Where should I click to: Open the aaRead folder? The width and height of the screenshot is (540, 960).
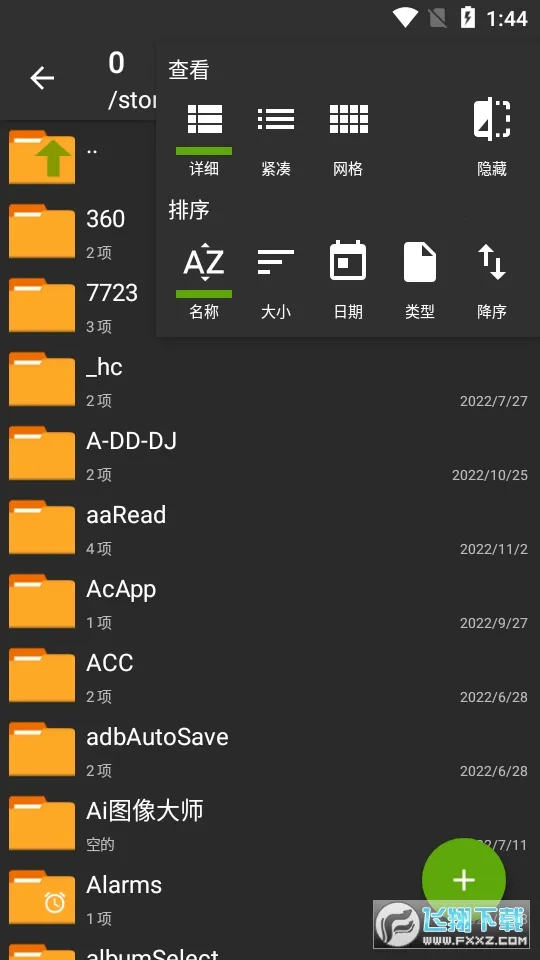pyautogui.click(x=270, y=528)
